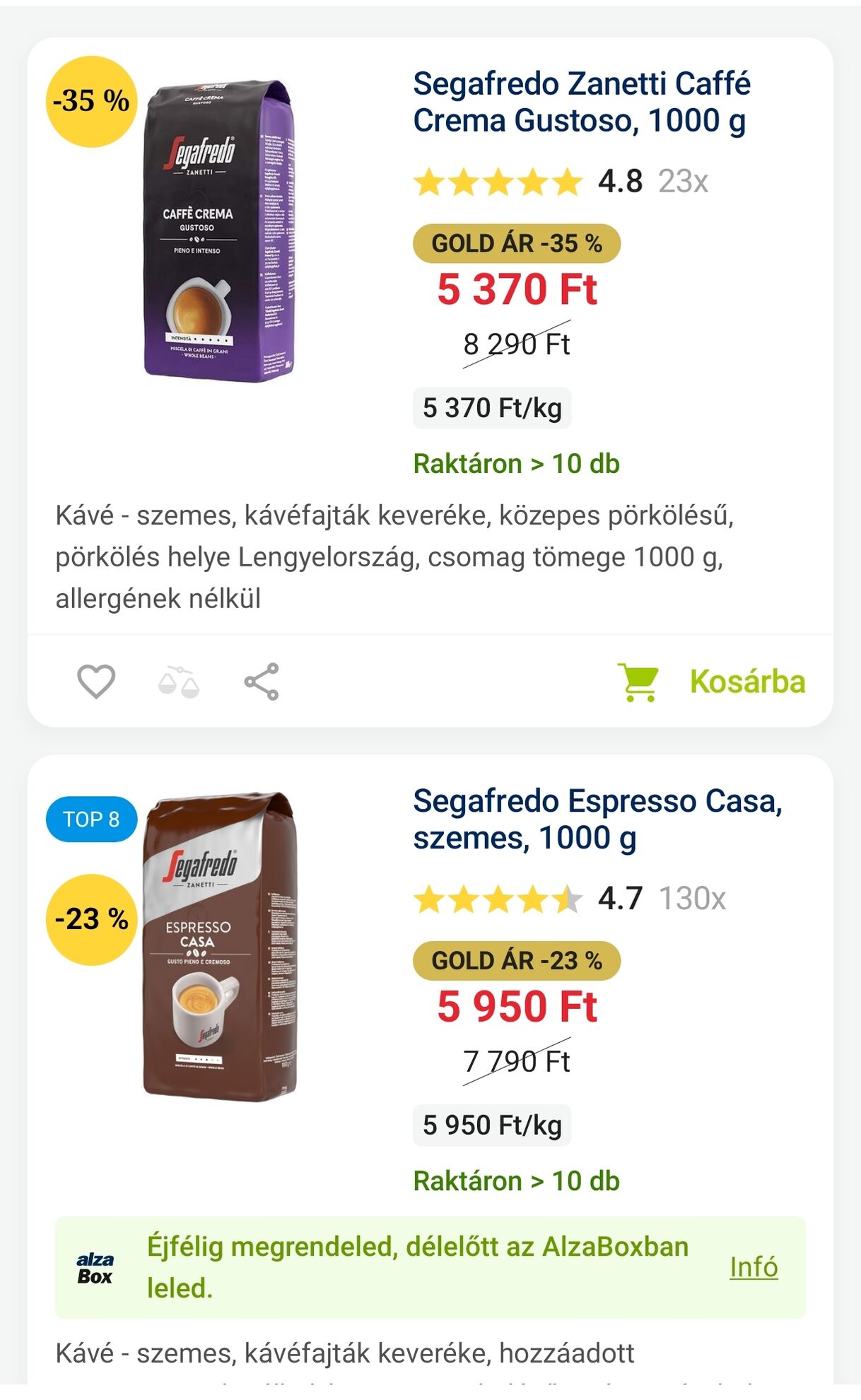The image size is (861, 1400).
Task: View the Espresso Casa package image
Action: pos(219,946)
